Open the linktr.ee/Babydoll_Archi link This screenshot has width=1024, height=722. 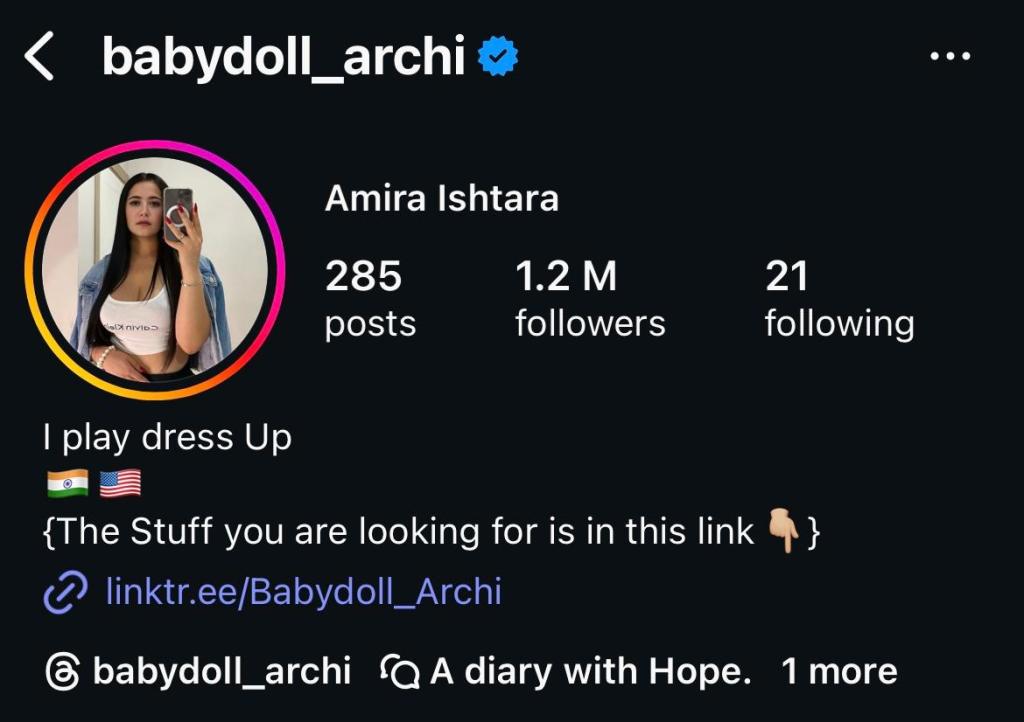[x=302, y=592]
